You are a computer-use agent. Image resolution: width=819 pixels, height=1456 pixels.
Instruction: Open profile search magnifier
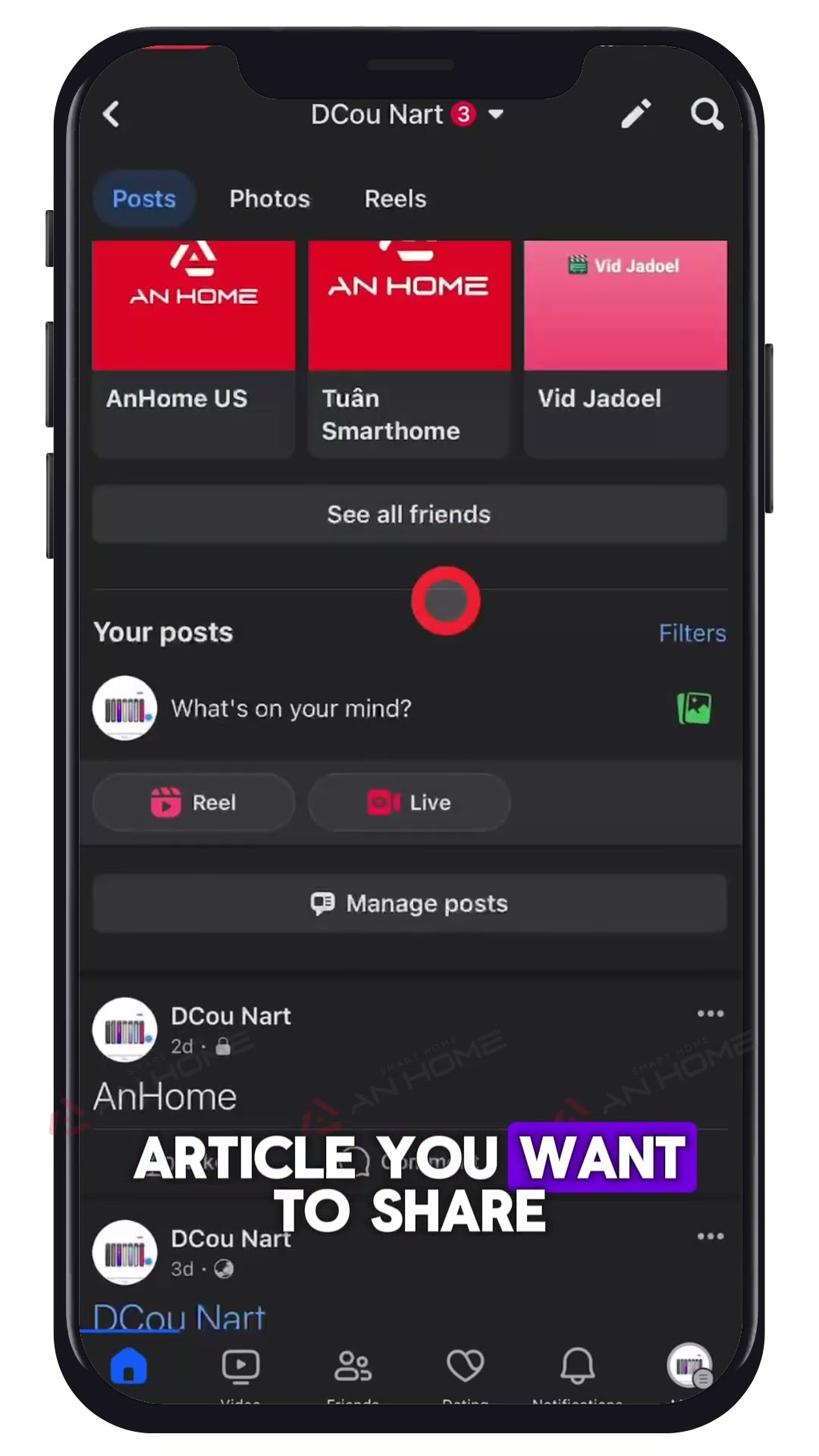706,115
